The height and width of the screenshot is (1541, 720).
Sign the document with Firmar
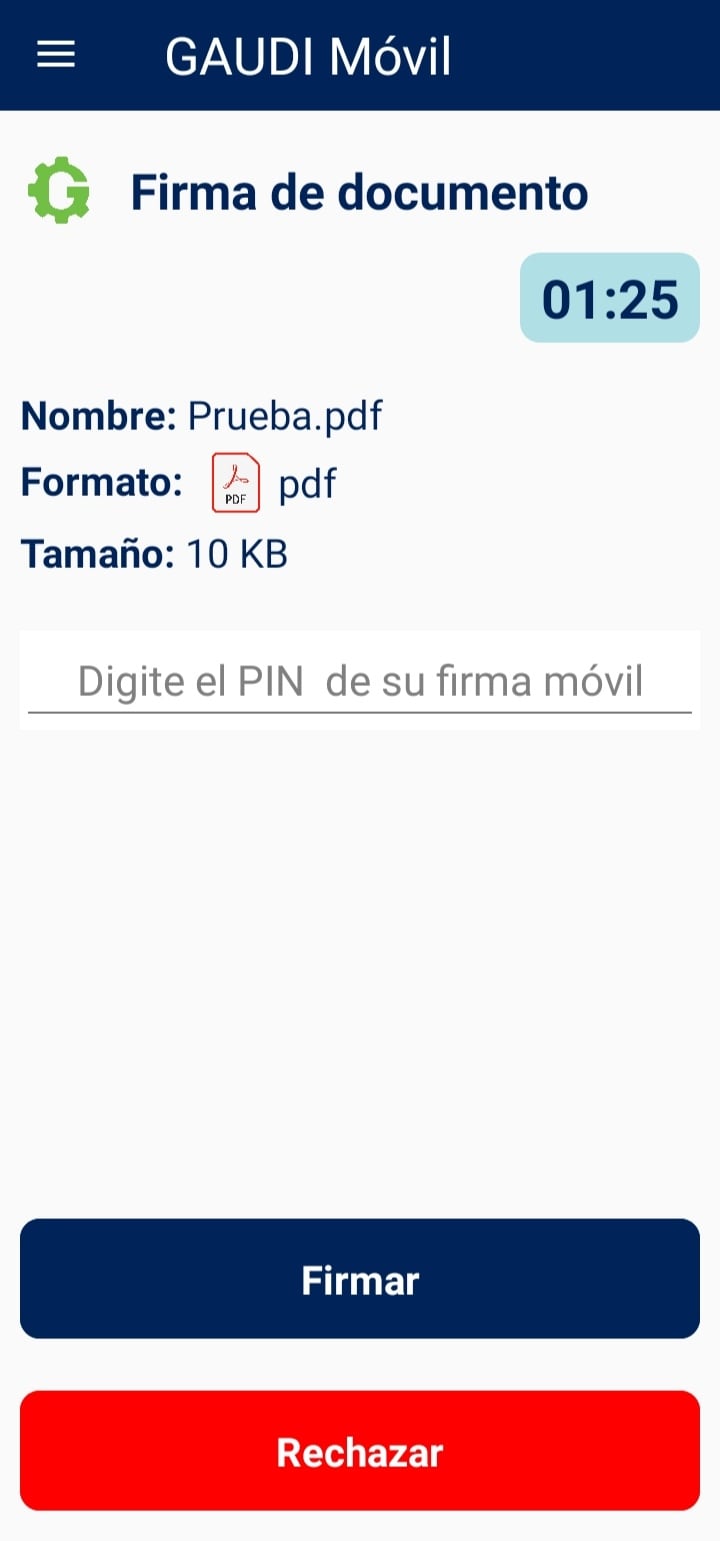pyautogui.click(x=360, y=1279)
